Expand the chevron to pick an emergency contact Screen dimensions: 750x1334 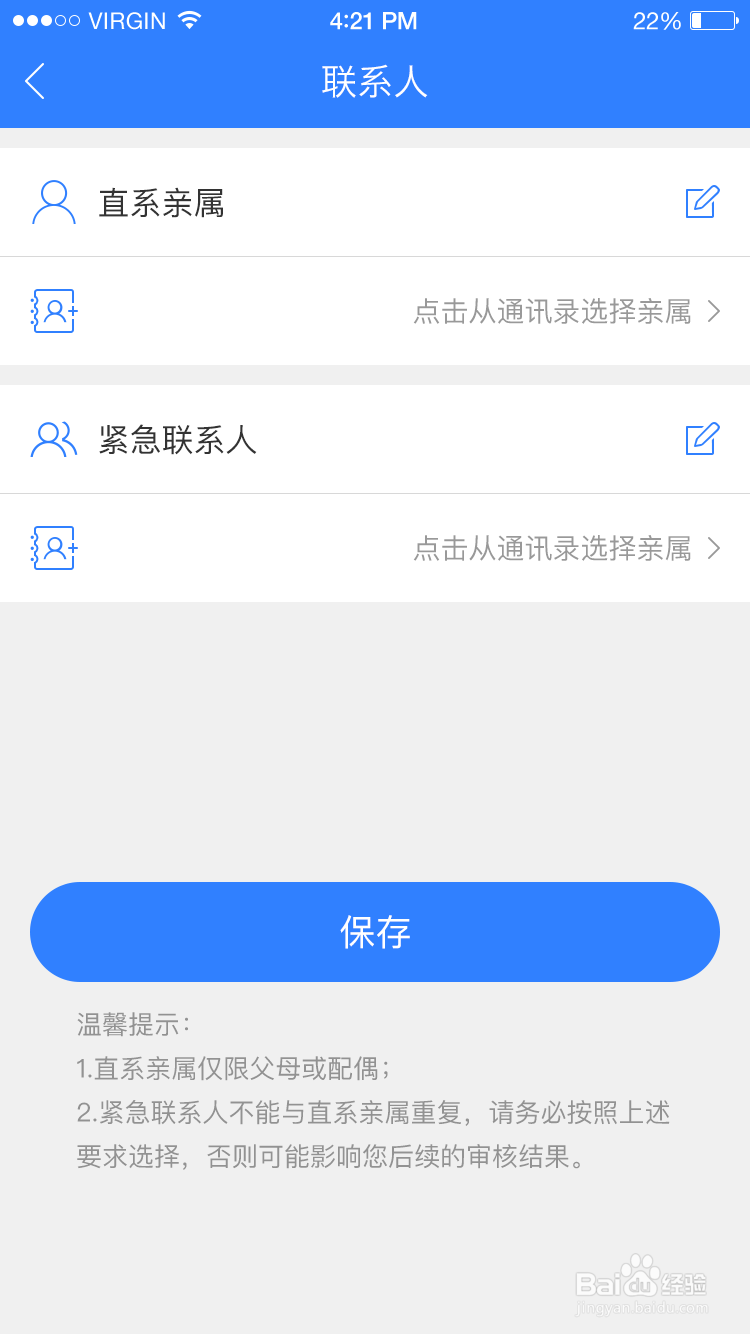click(714, 548)
